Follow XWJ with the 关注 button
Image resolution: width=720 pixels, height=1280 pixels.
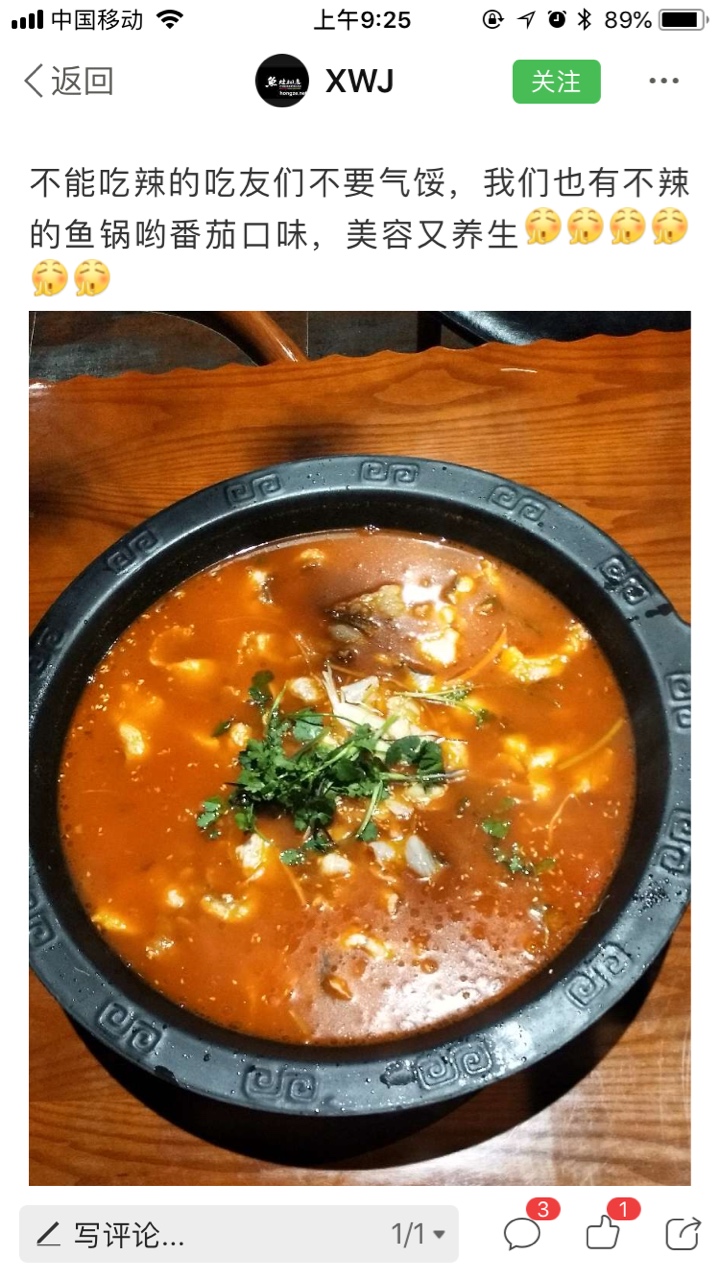[x=556, y=81]
